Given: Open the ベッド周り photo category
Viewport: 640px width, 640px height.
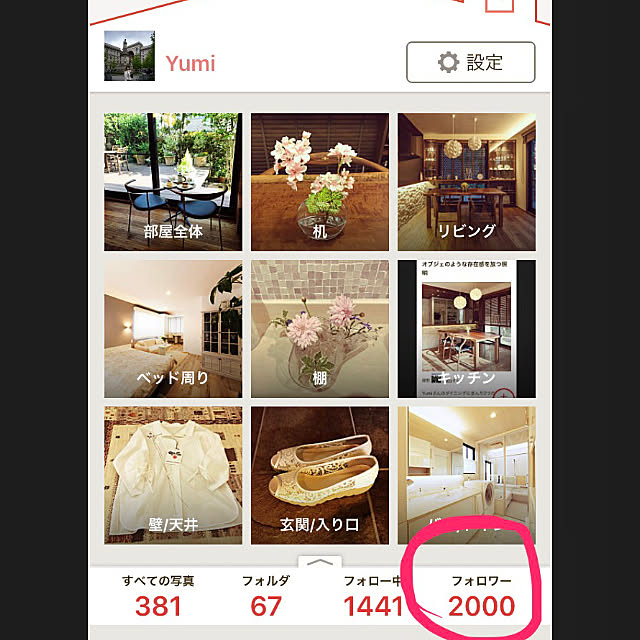Looking at the screenshot, I should tap(172, 329).
